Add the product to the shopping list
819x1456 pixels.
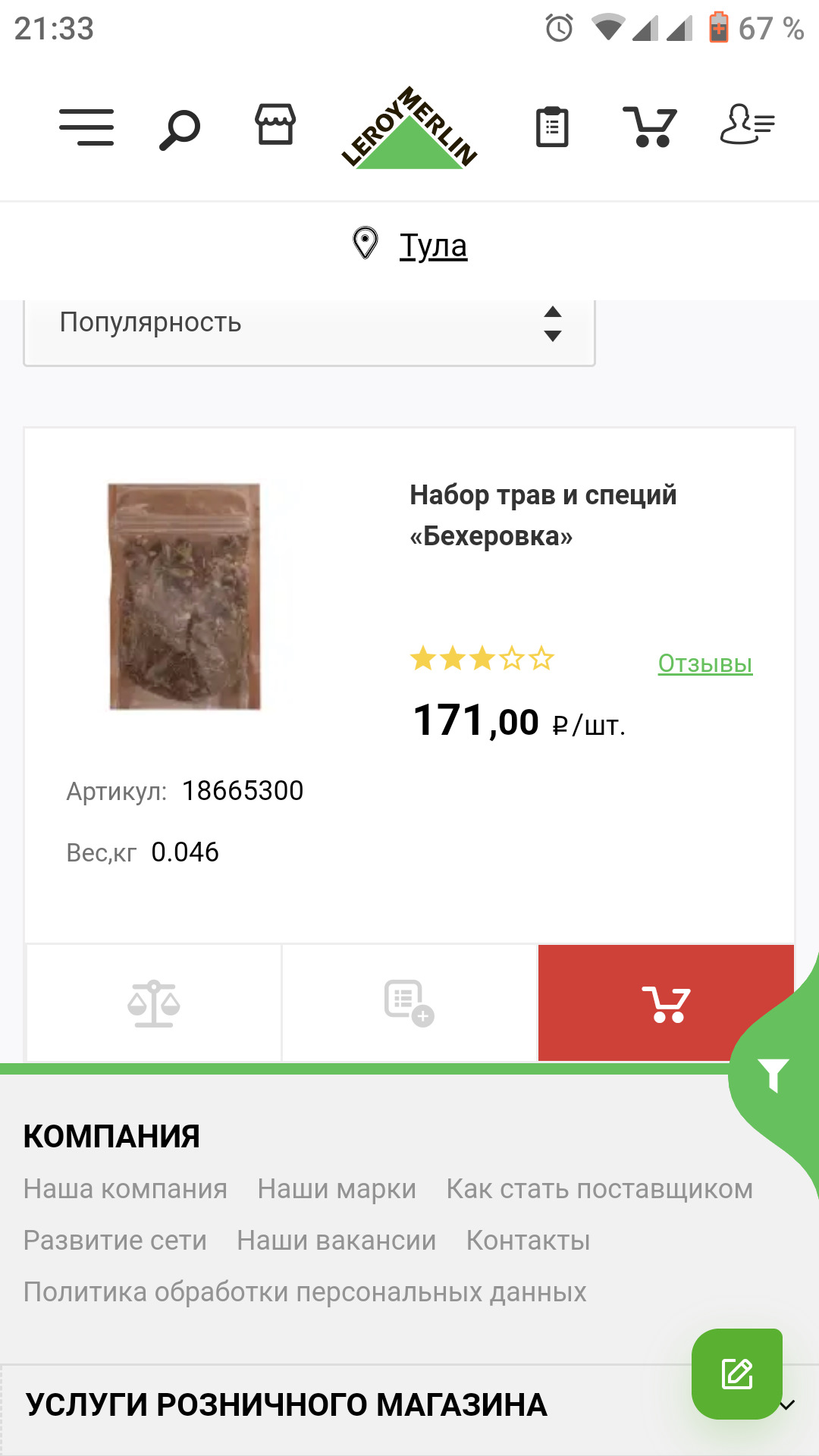(x=409, y=1003)
